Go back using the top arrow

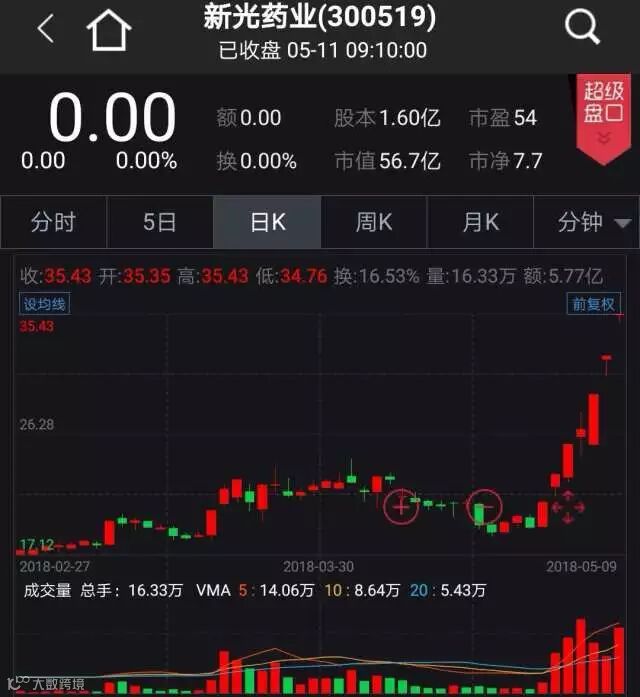click(x=45, y=29)
